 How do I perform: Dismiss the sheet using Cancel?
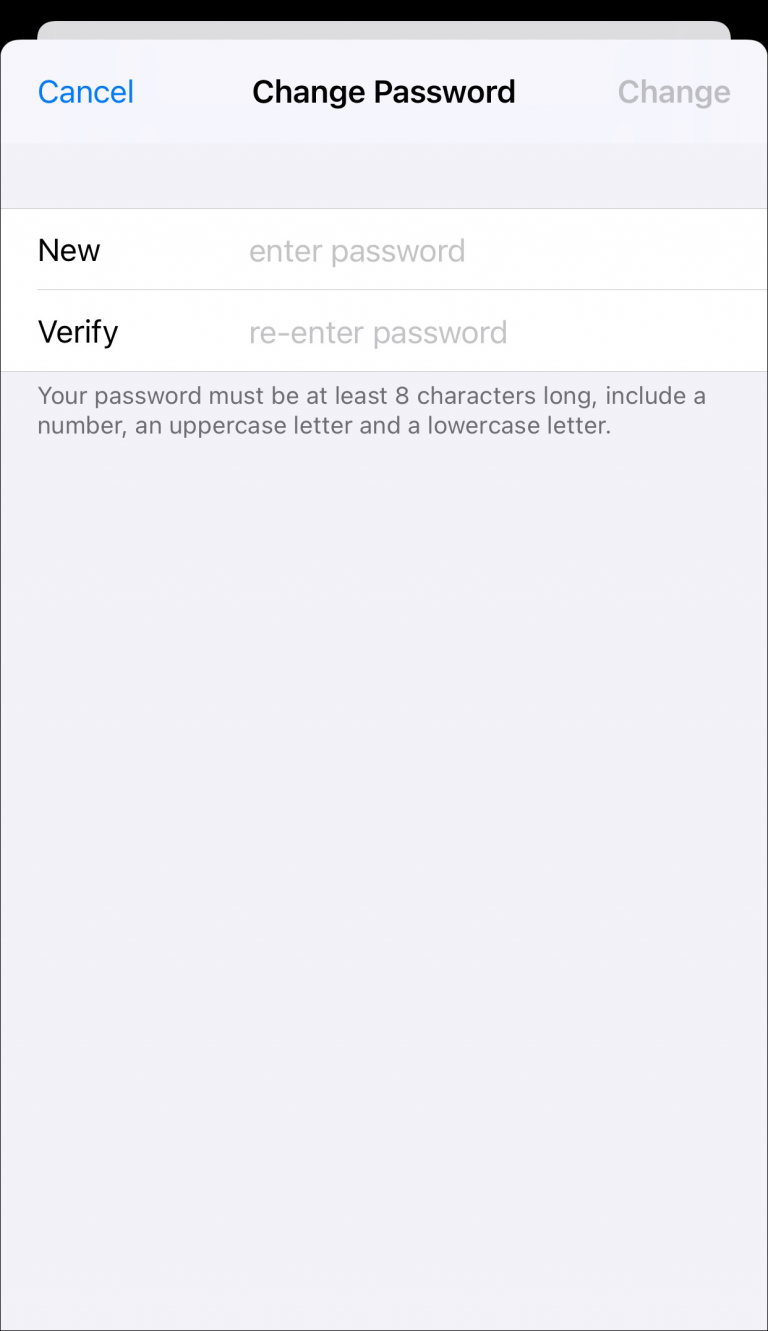point(85,91)
